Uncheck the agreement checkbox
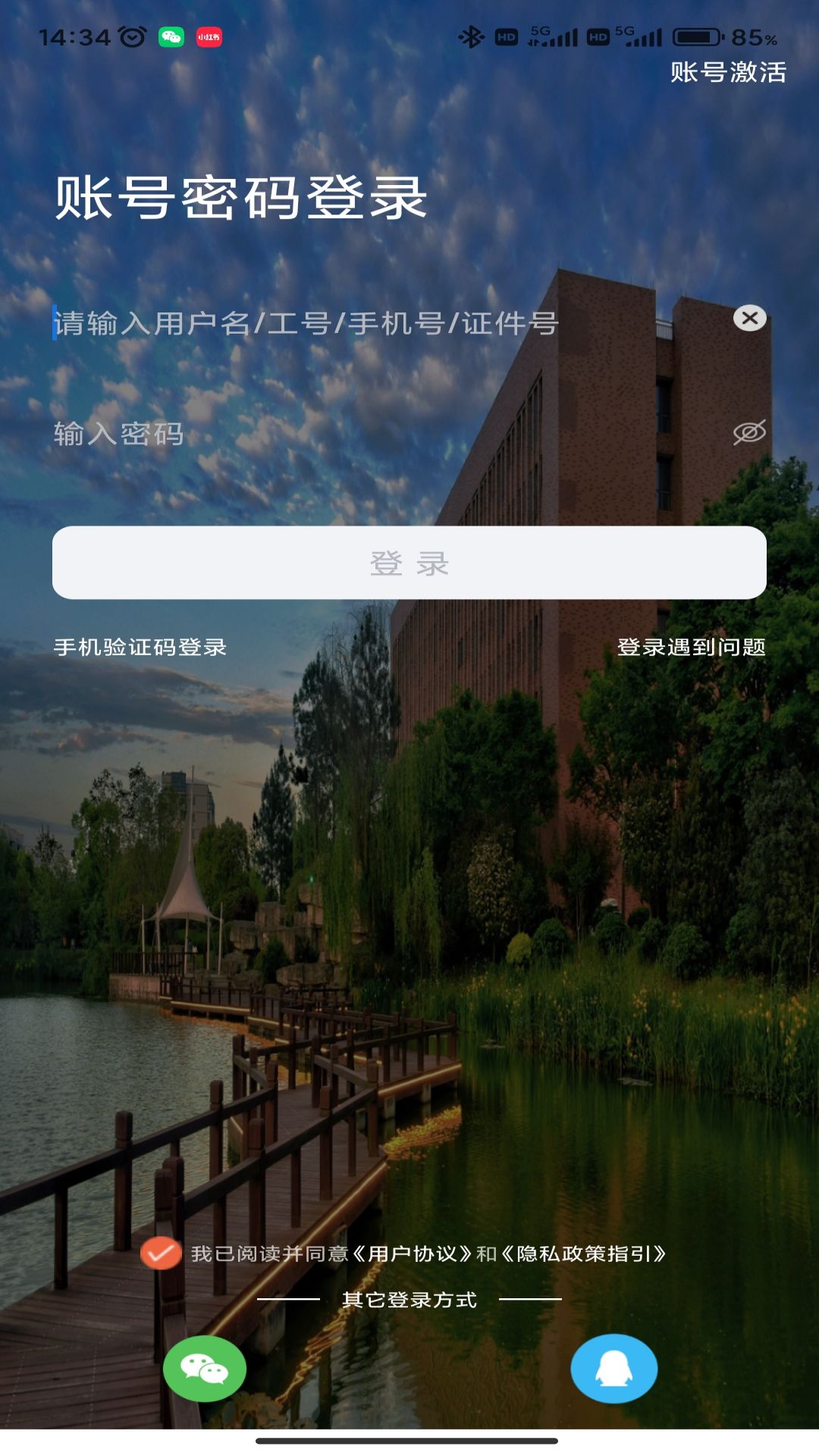 [161, 1254]
